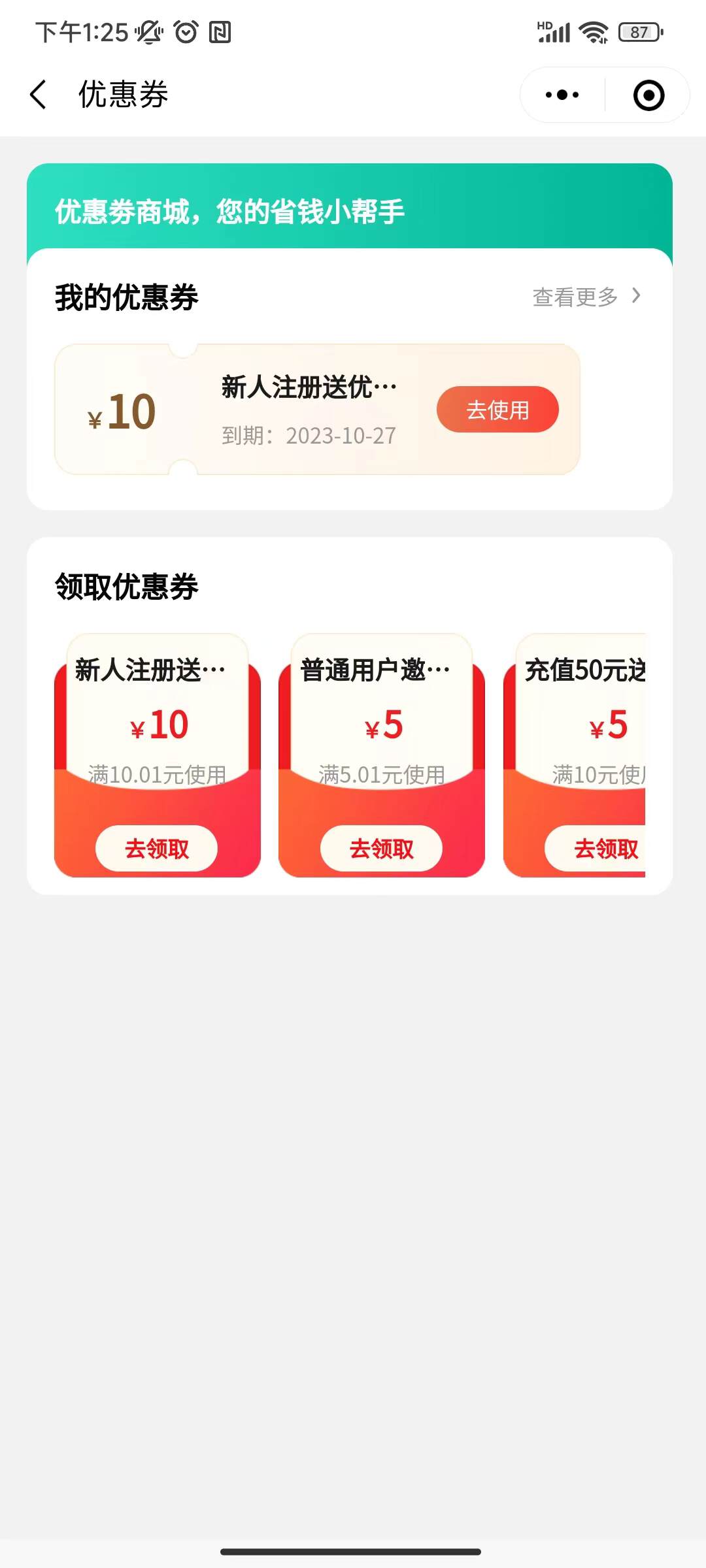
Task: Go back from the 优惠券 page
Action: [39, 95]
